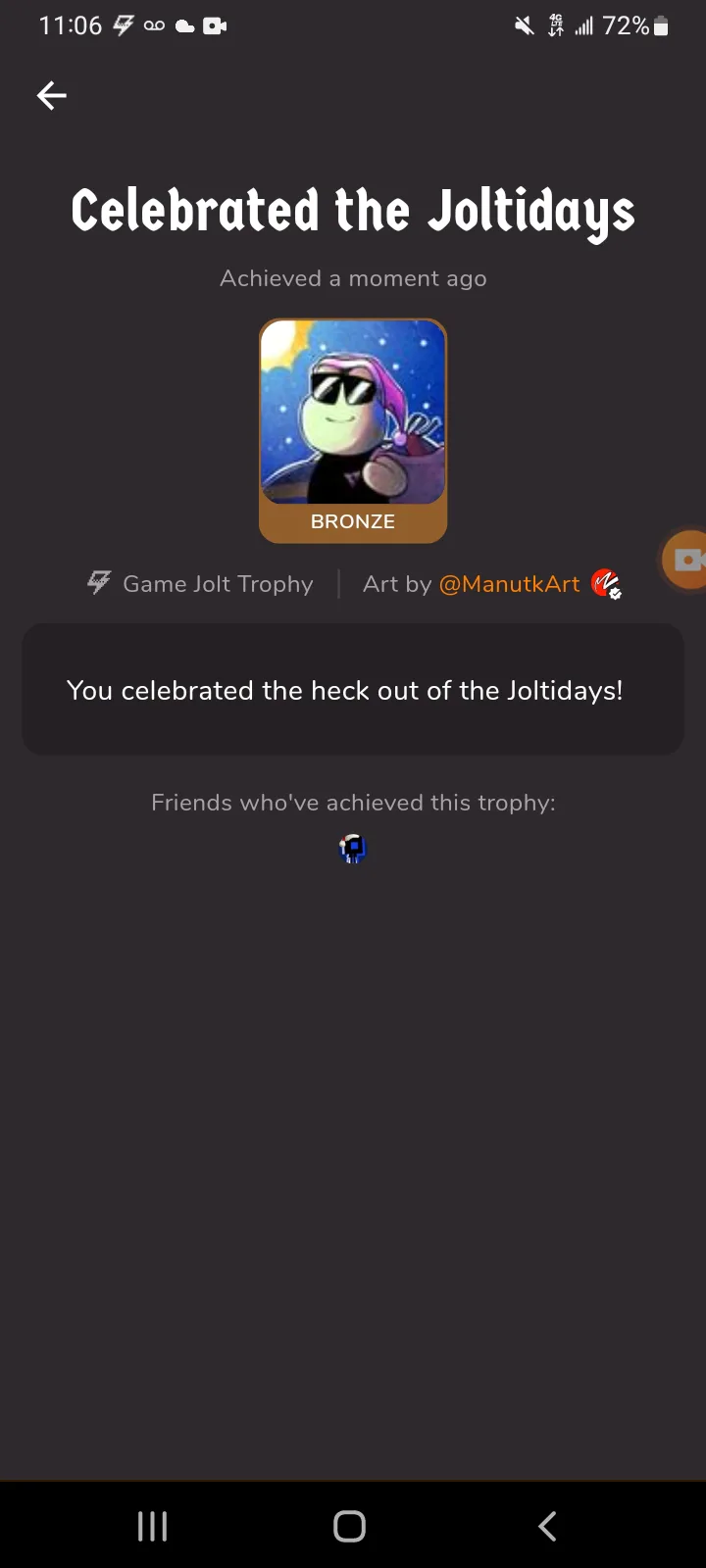
Task: Open recent apps from the navigation bar
Action: pyautogui.click(x=153, y=1526)
